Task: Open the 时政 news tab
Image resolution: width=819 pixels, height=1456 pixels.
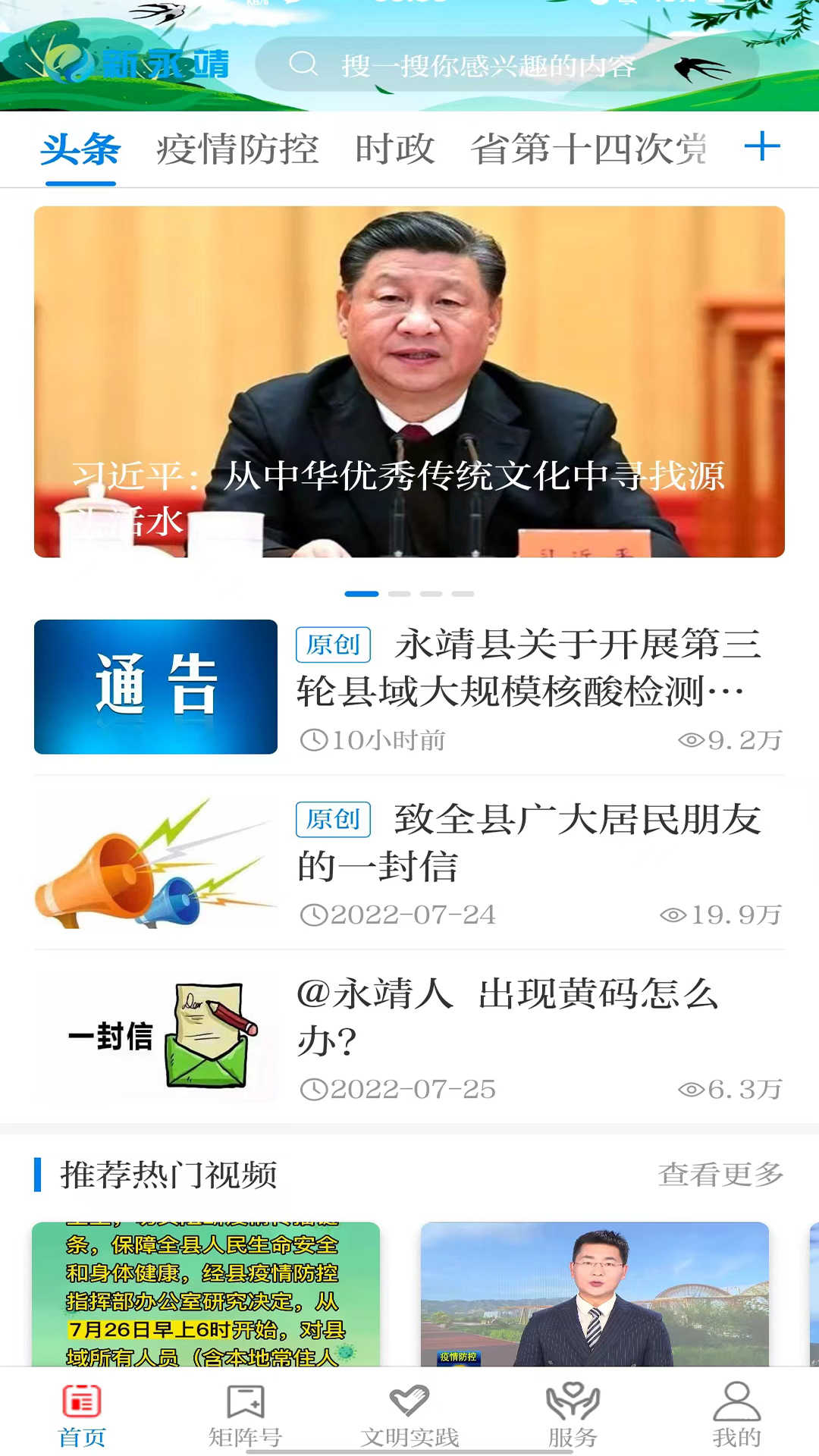Action: (393, 149)
